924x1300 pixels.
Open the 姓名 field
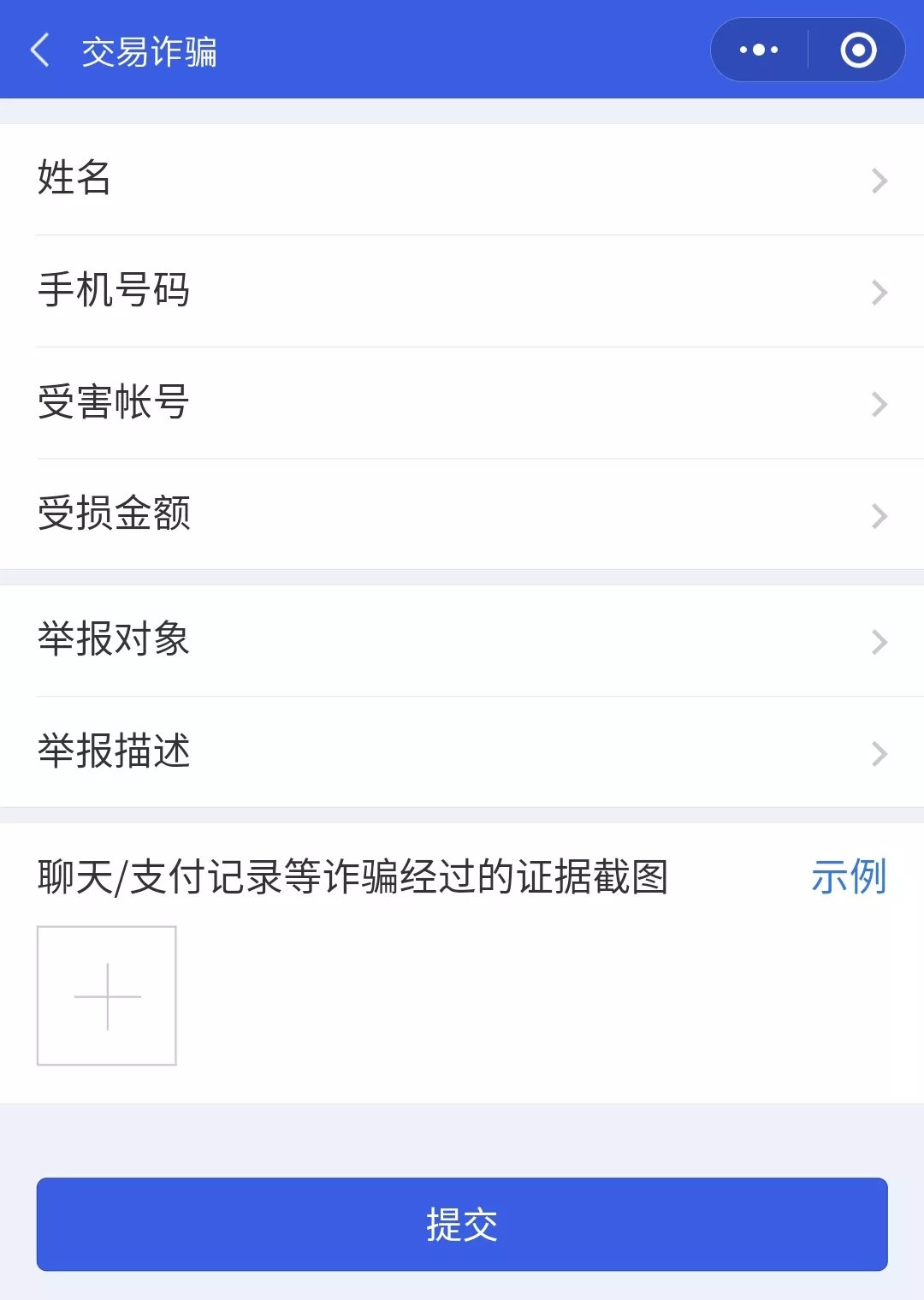point(462,180)
